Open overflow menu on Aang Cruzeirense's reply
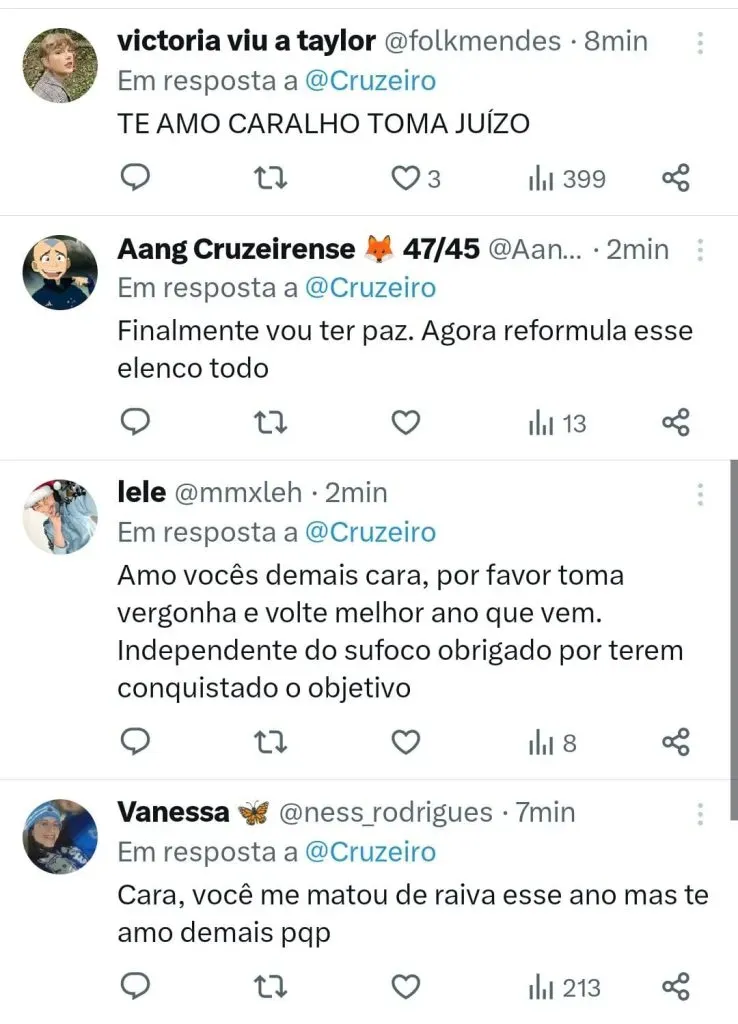Image resolution: width=738 pixels, height=1024 pixels. (700, 249)
